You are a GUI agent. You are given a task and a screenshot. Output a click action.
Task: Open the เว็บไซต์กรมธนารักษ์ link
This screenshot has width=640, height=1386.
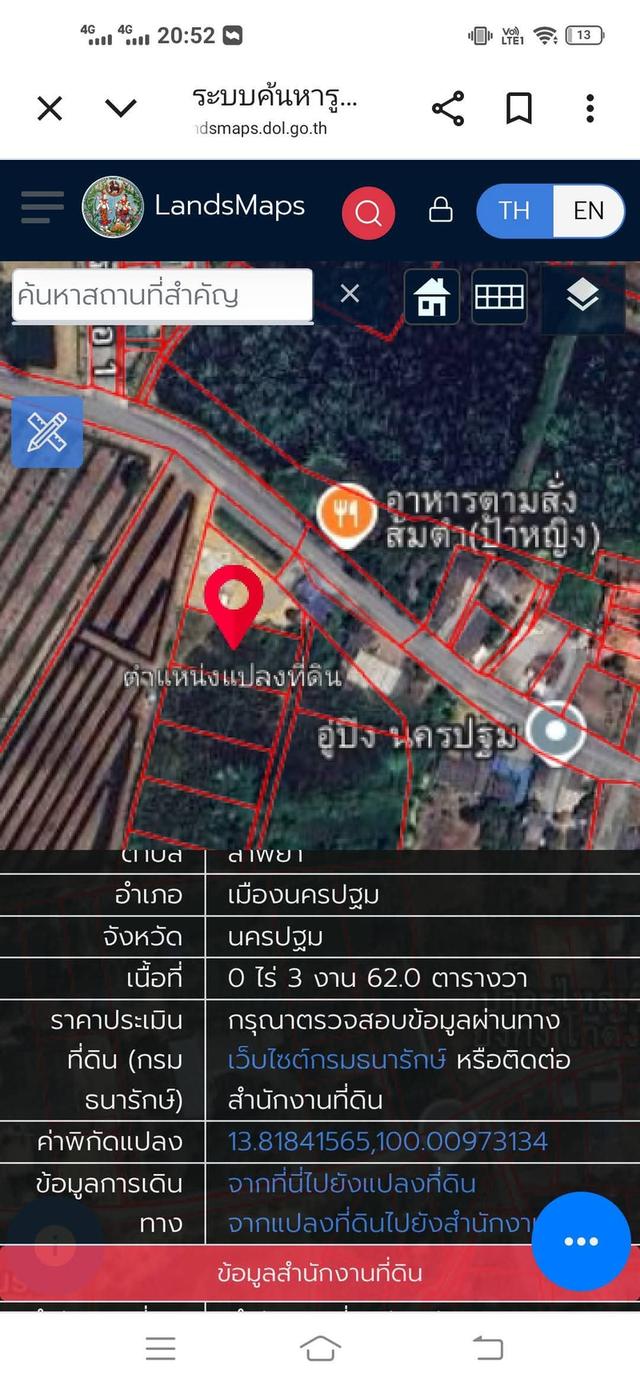pyautogui.click(x=337, y=1060)
